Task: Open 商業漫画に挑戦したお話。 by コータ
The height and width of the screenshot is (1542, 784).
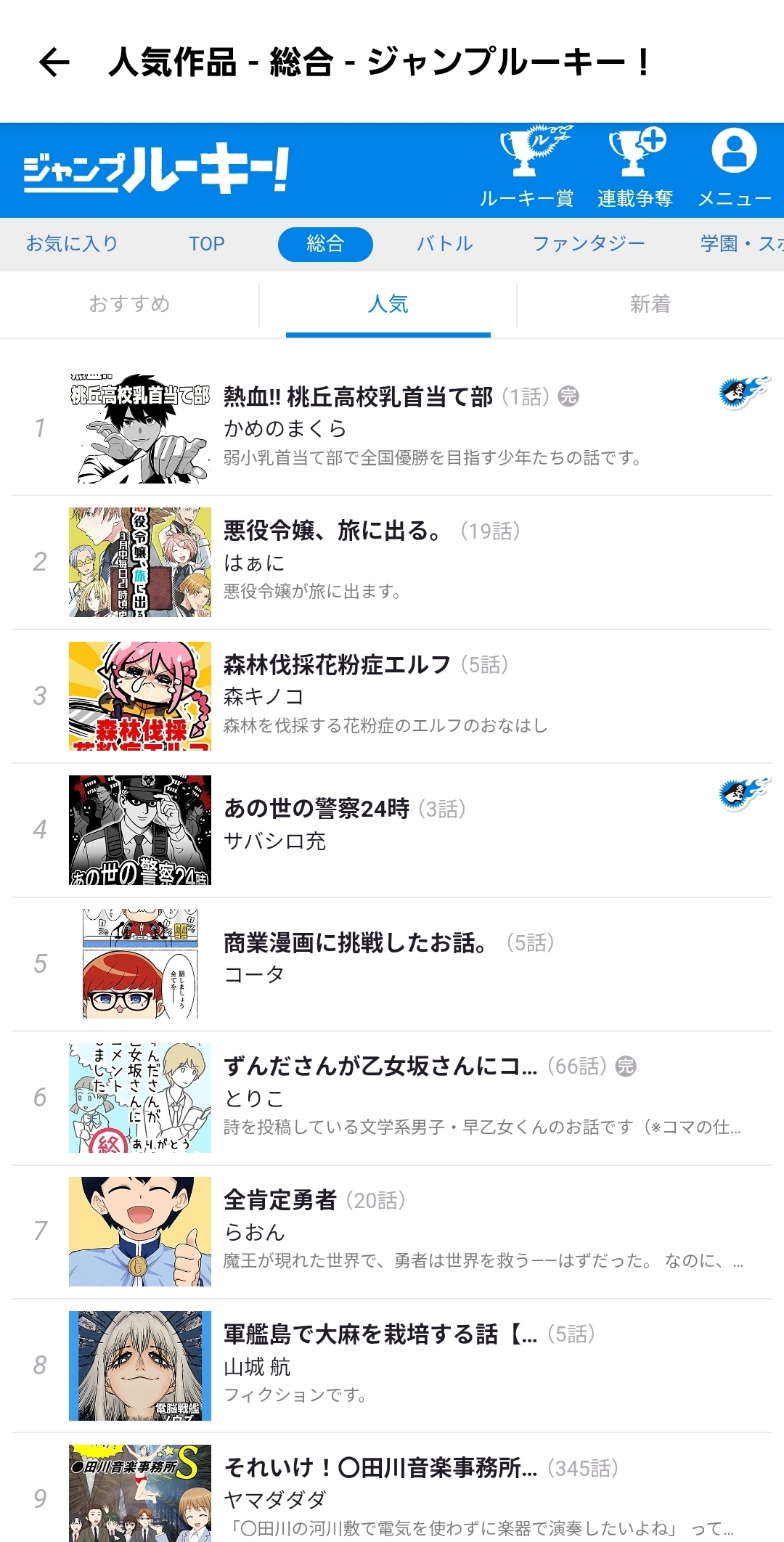Action: pos(354,943)
